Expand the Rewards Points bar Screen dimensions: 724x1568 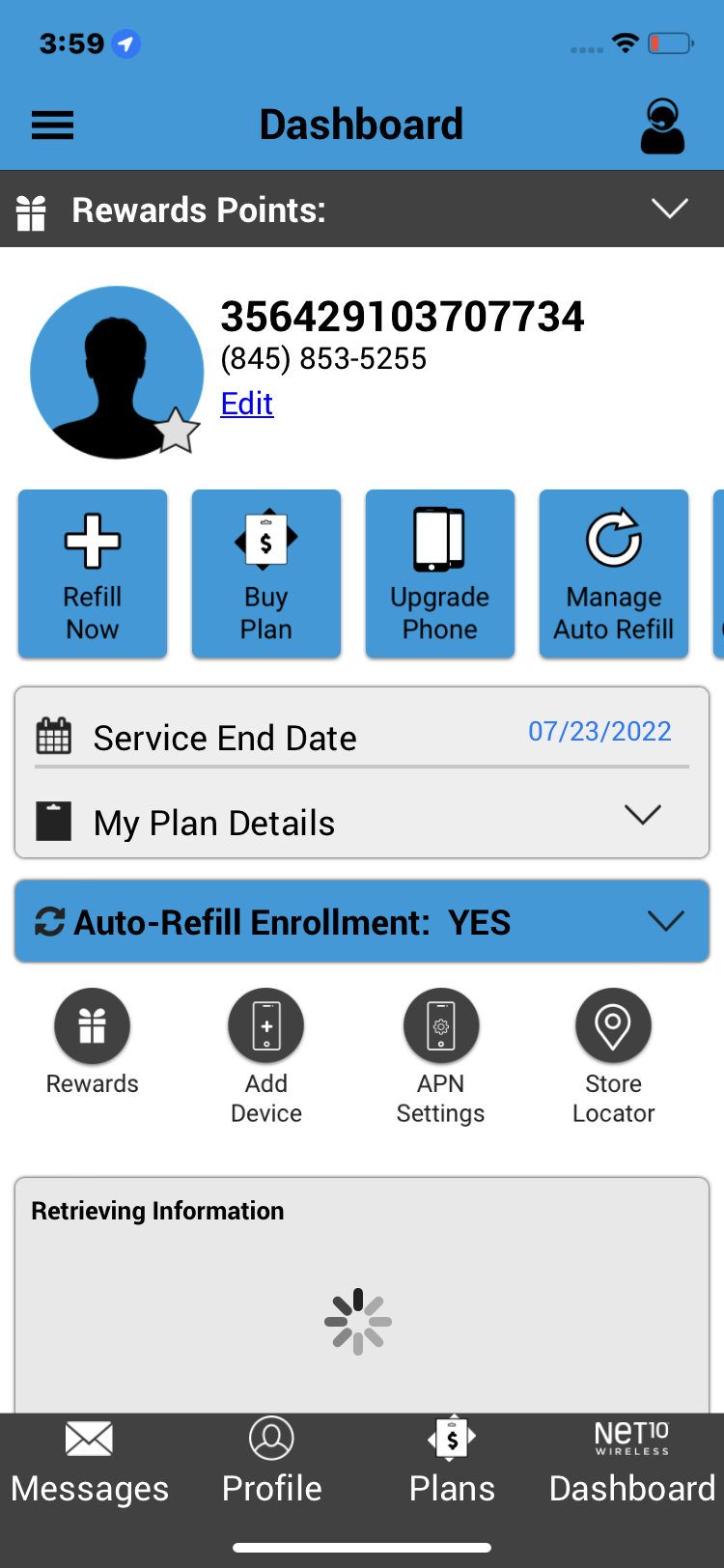click(x=668, y=209)
